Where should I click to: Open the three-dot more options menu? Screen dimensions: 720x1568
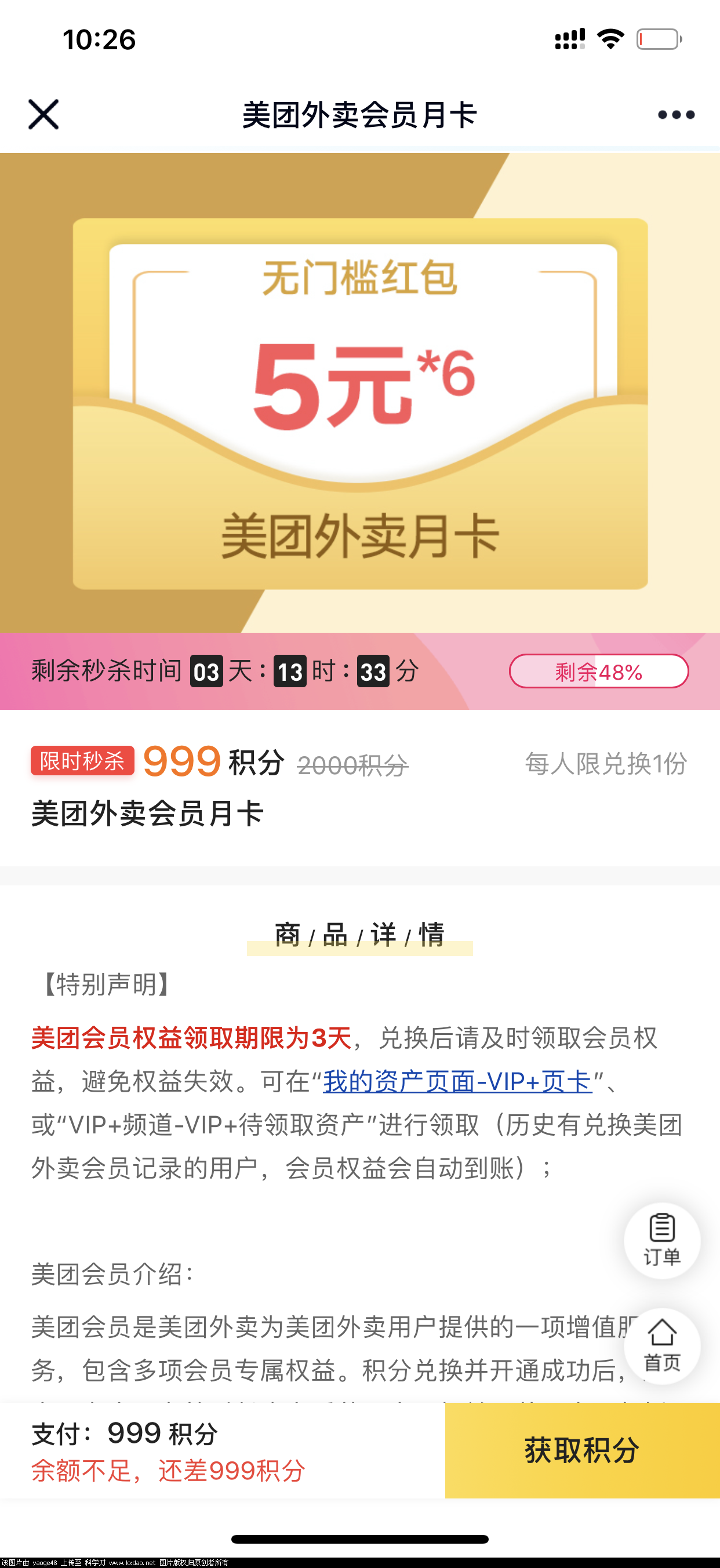(x=675, y=114)
